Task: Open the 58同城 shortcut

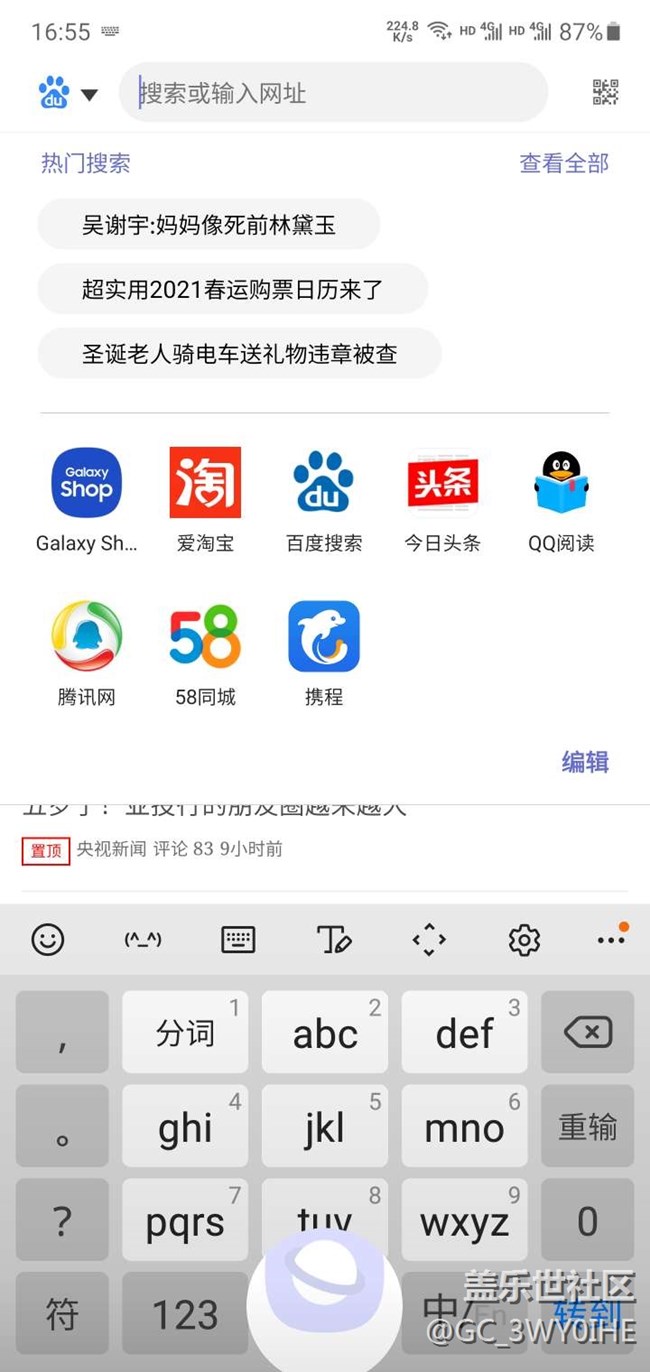Action: tap(205, 654)
